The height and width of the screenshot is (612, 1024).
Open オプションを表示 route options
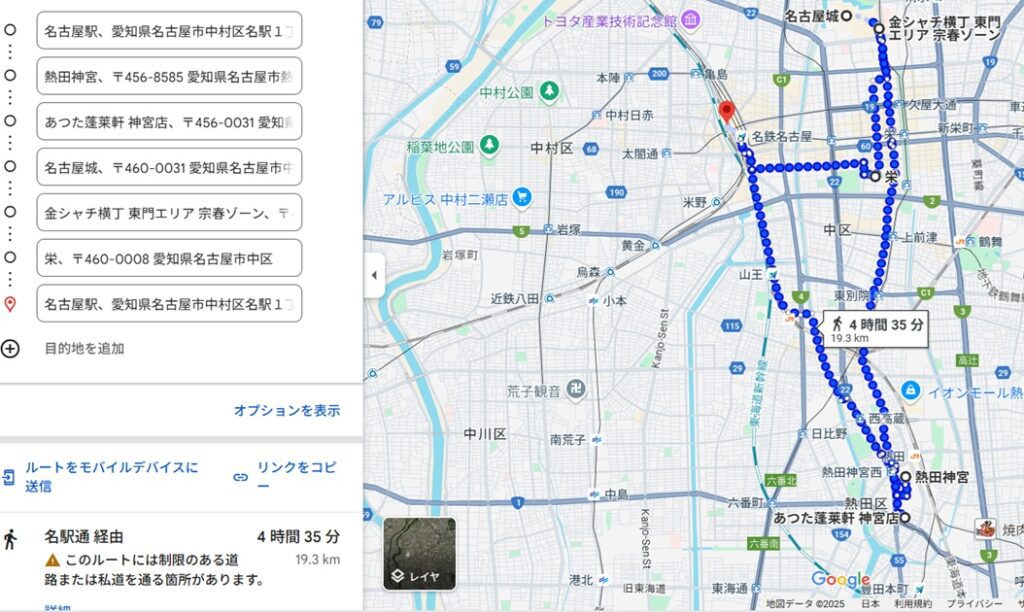pos(287,410)
